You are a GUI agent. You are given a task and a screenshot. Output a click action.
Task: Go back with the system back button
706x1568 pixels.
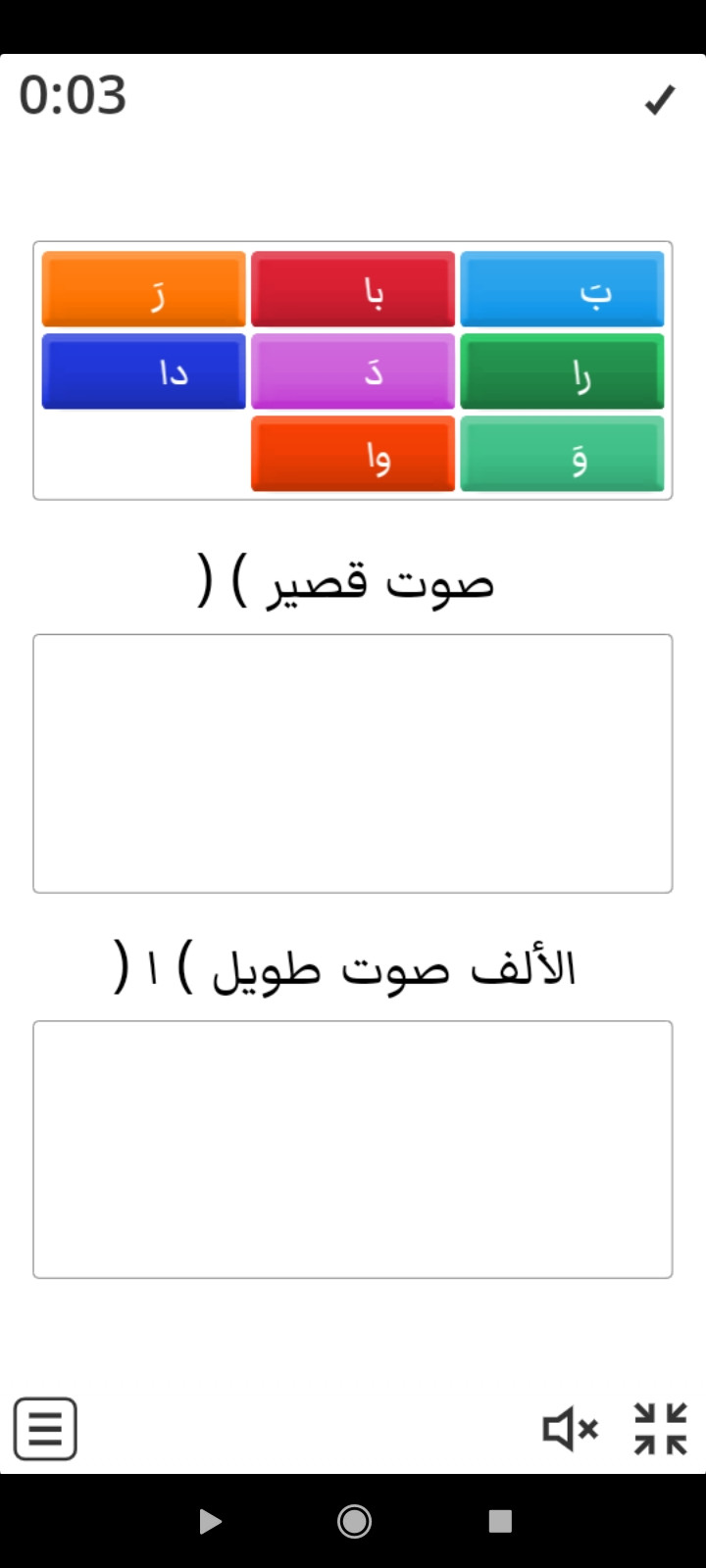(210, 1521)
